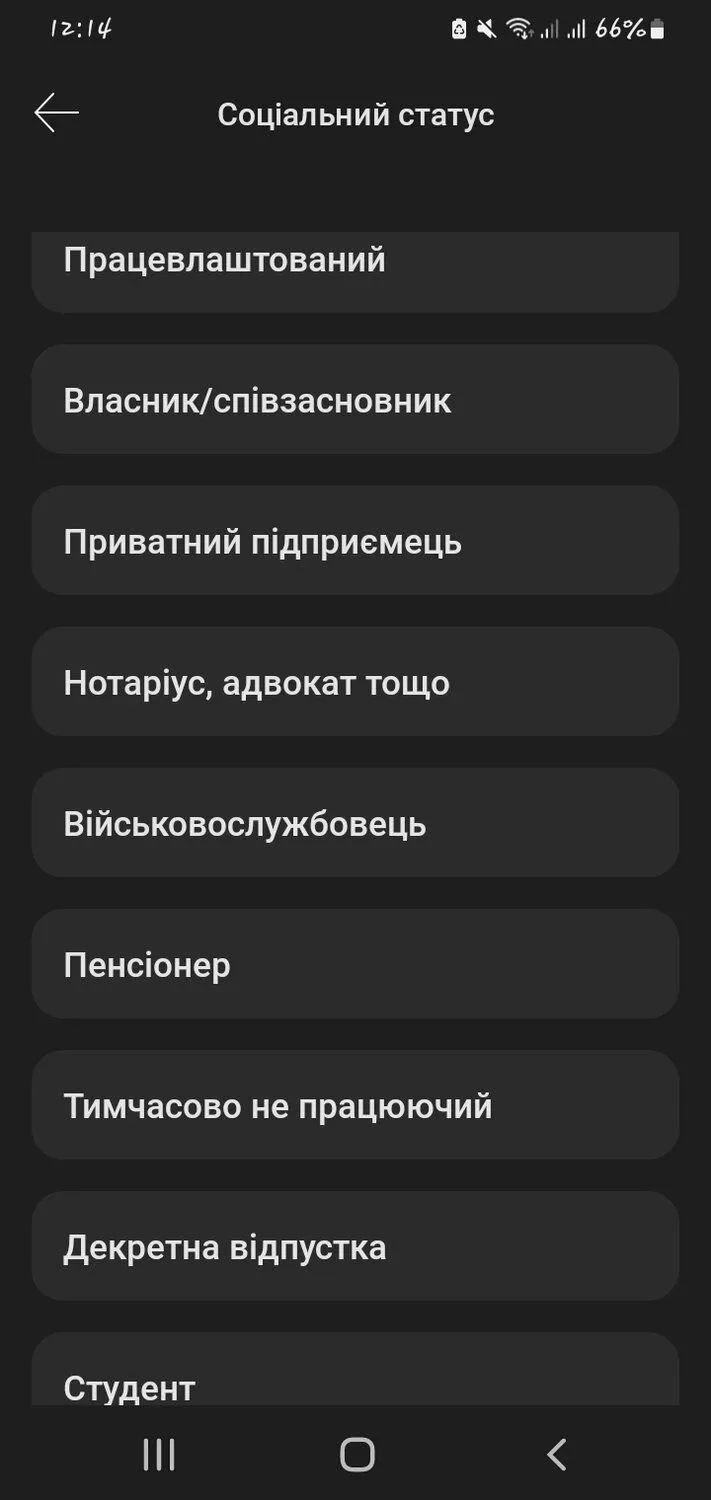Screen dimensions: 711x1500
Task: Open recent apps from navigation bar
Action: point(159,1454)
